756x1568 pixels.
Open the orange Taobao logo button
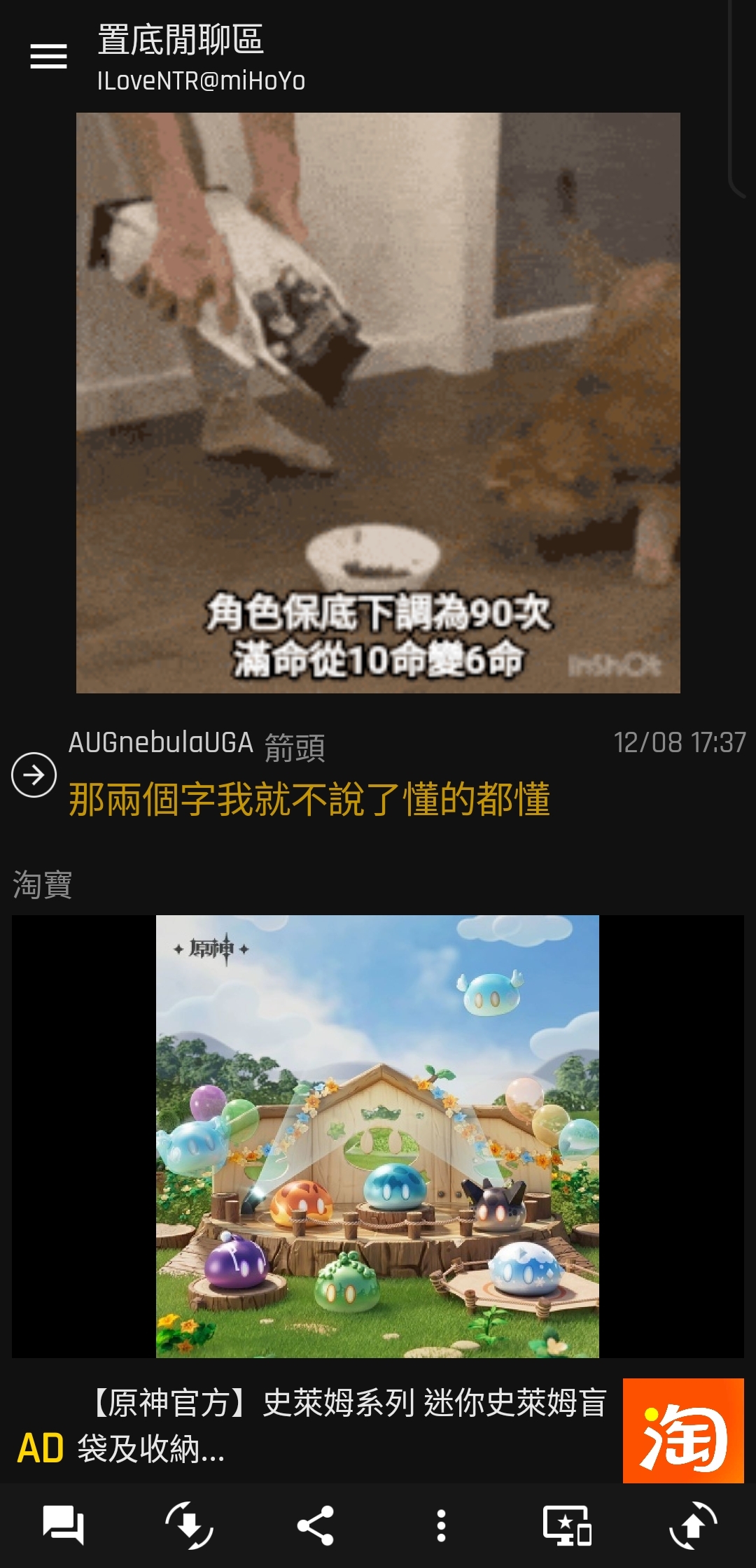682,1430
